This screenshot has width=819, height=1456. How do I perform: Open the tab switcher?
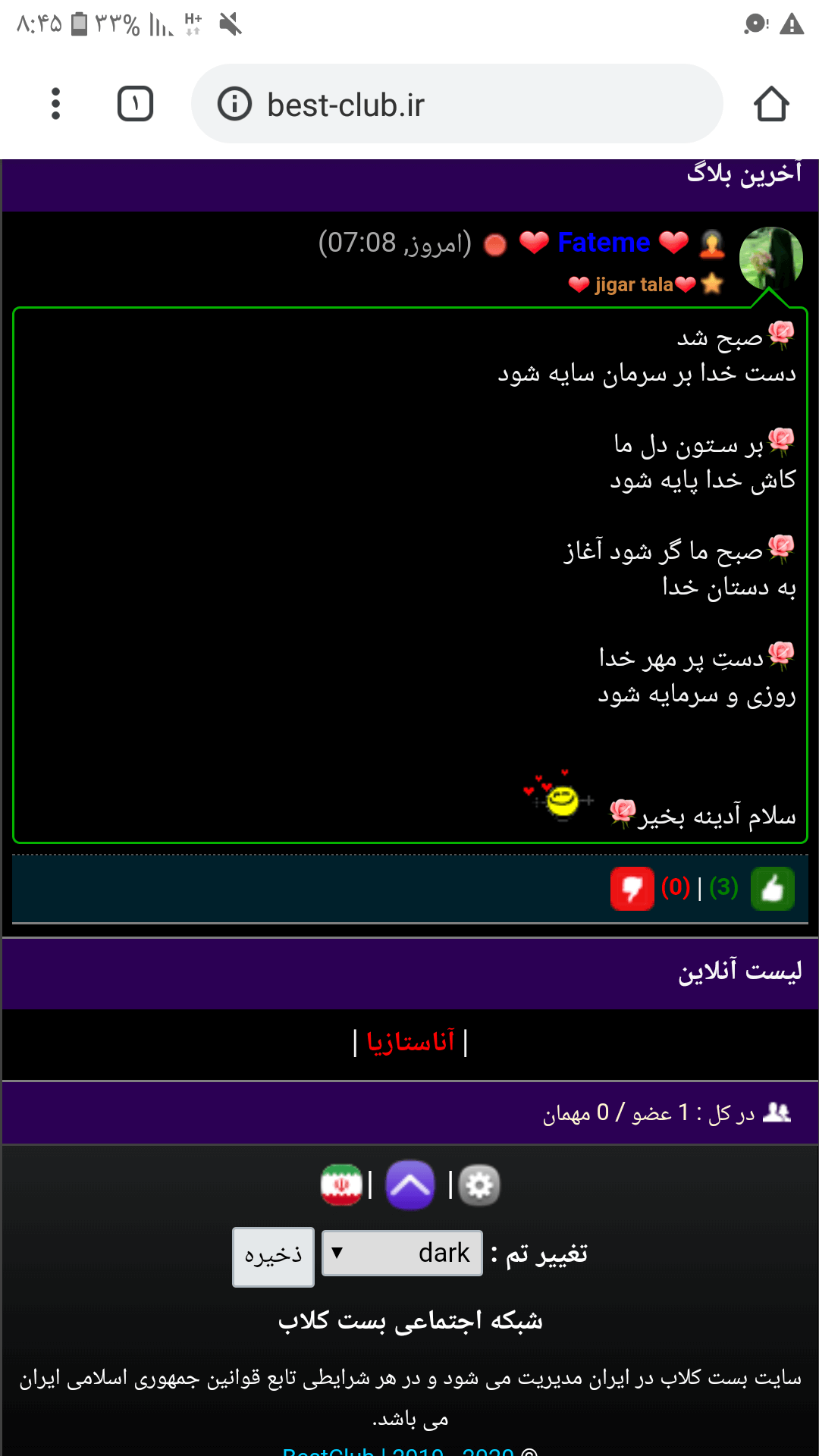click(135, 104)
